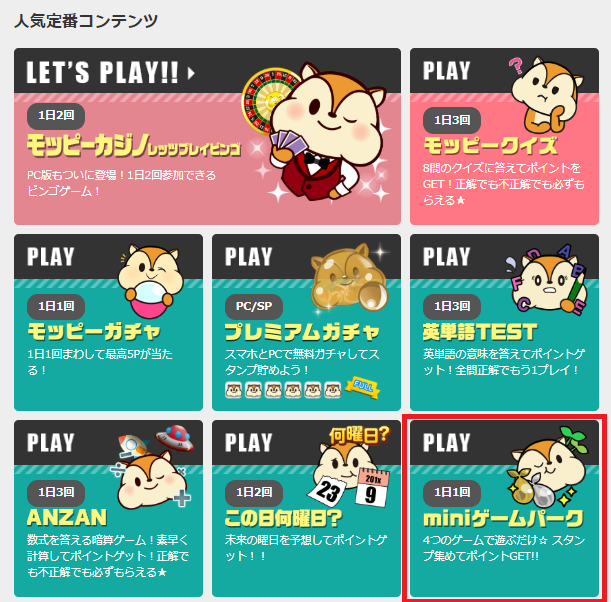This screenshot has height=602, width=611.
Task: Play the この日何曜日? game
Action: 306,508
